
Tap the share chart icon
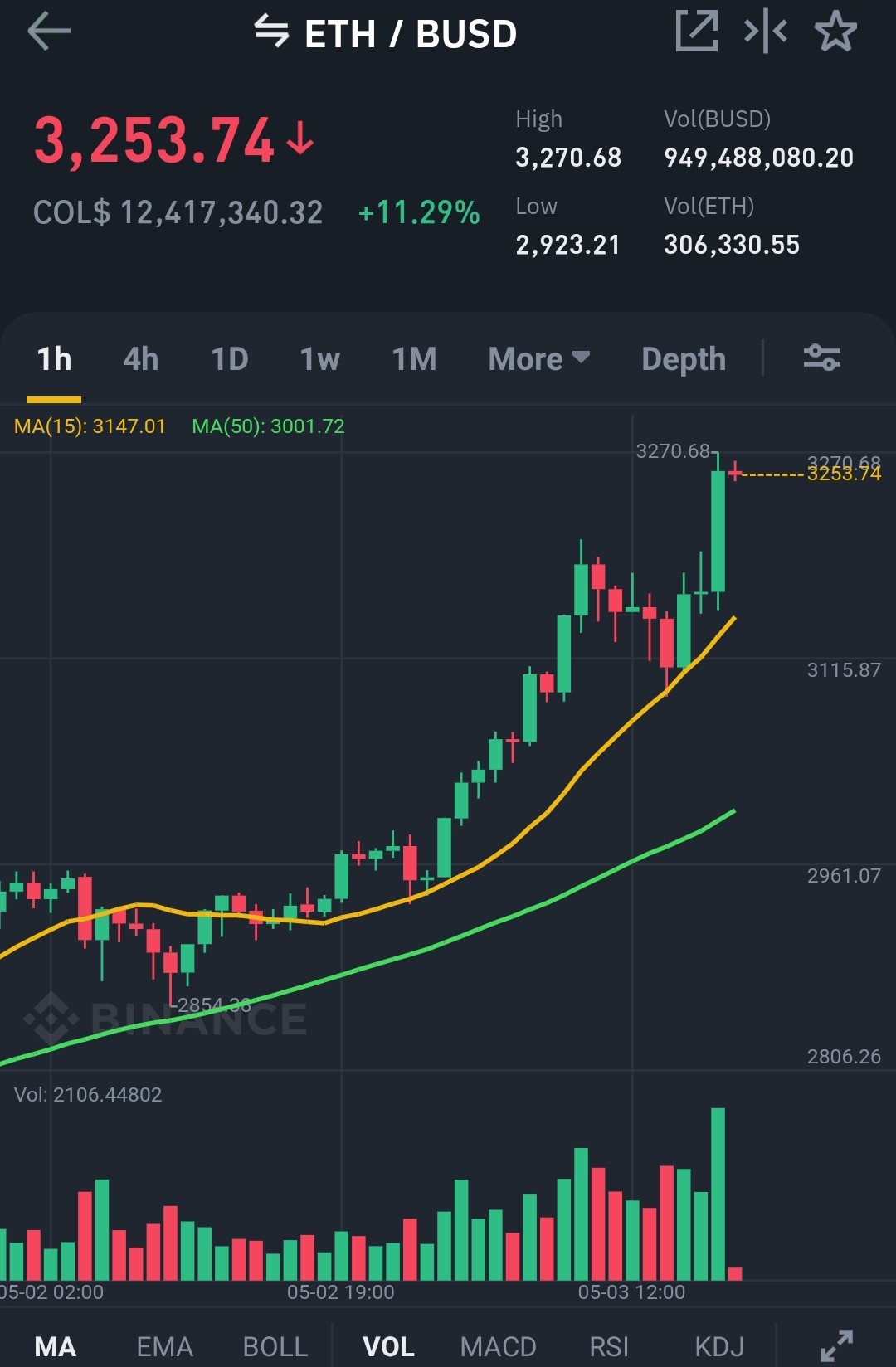tap(697, 32)
